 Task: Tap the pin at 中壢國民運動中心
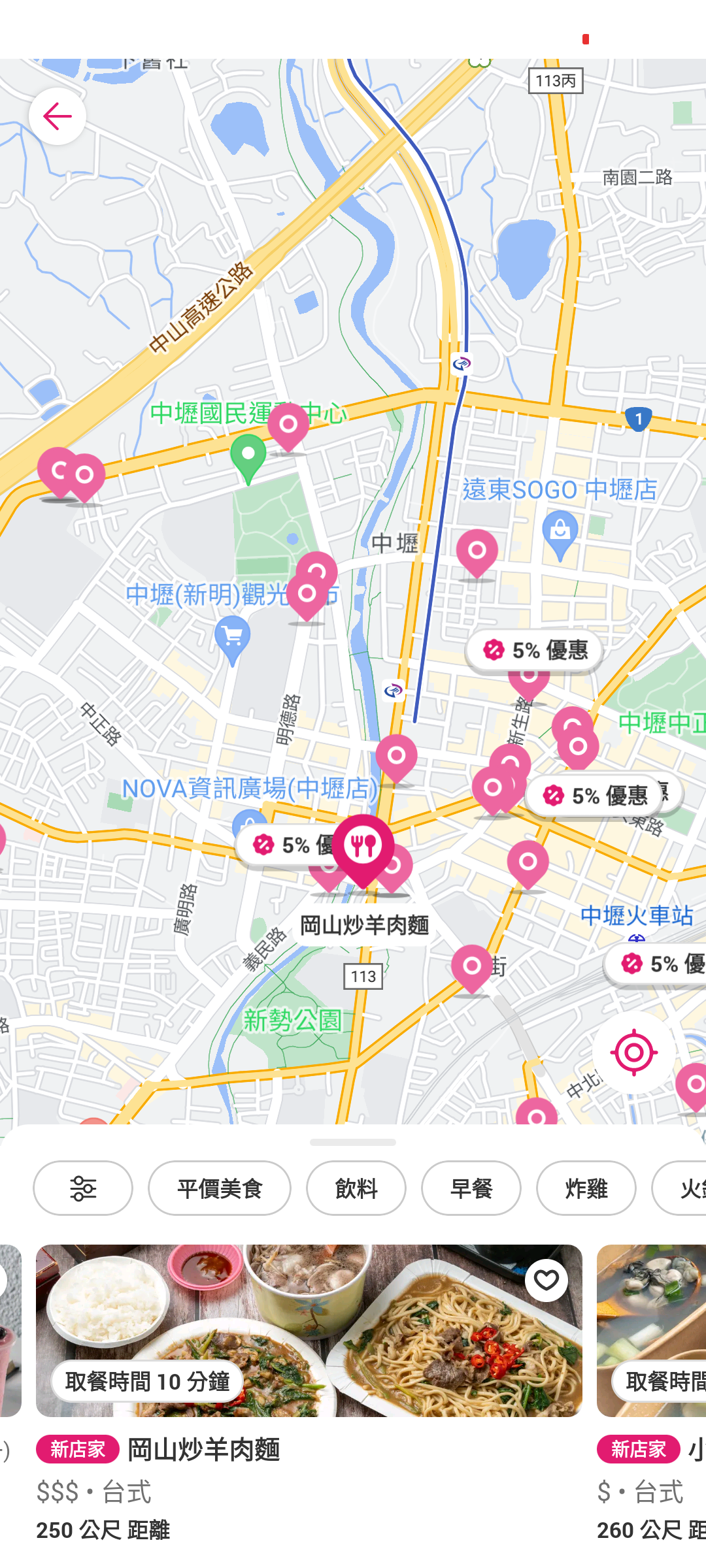click(x=288, y=425)
